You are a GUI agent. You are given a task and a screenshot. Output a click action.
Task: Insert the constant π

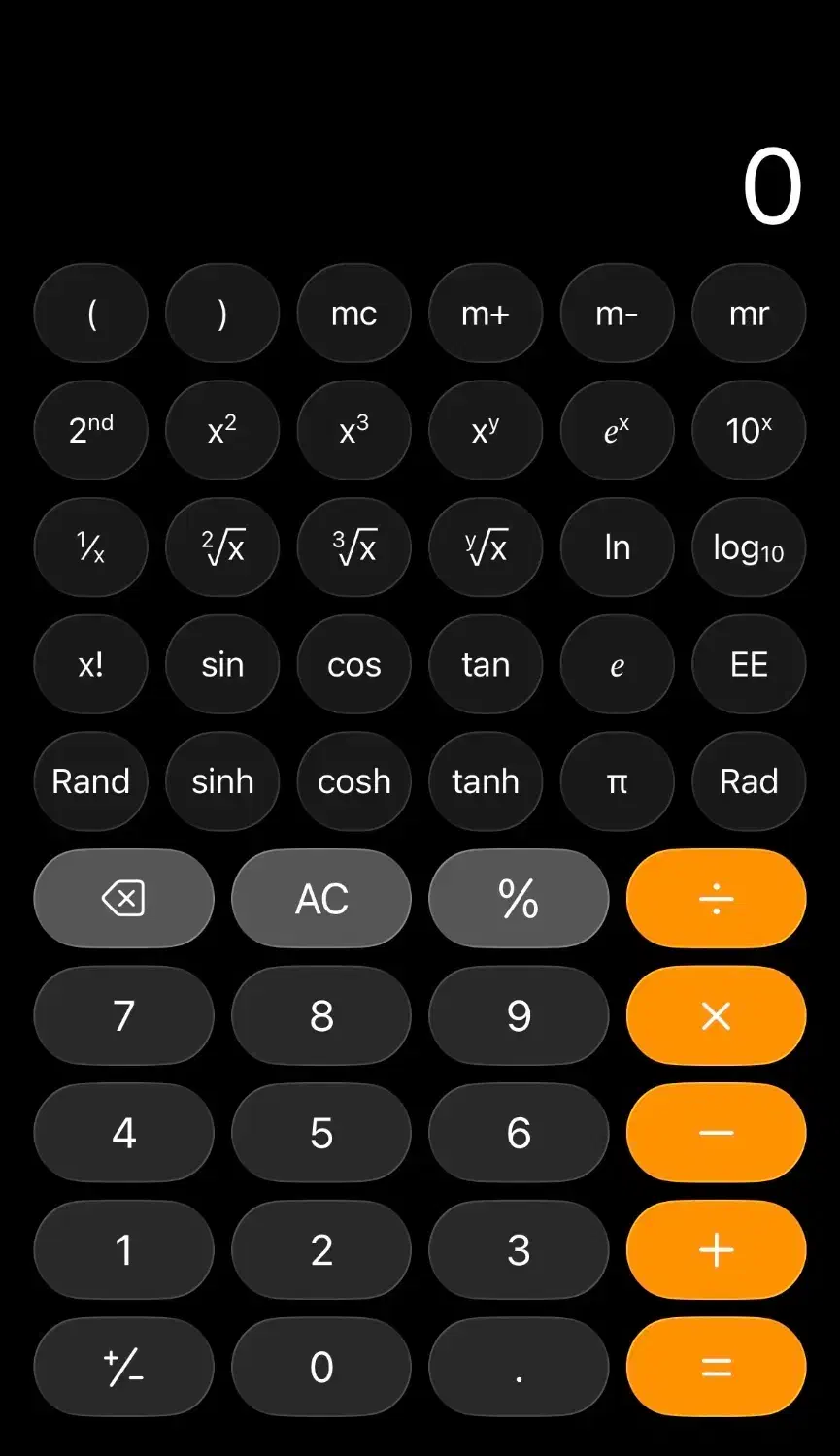617,781
